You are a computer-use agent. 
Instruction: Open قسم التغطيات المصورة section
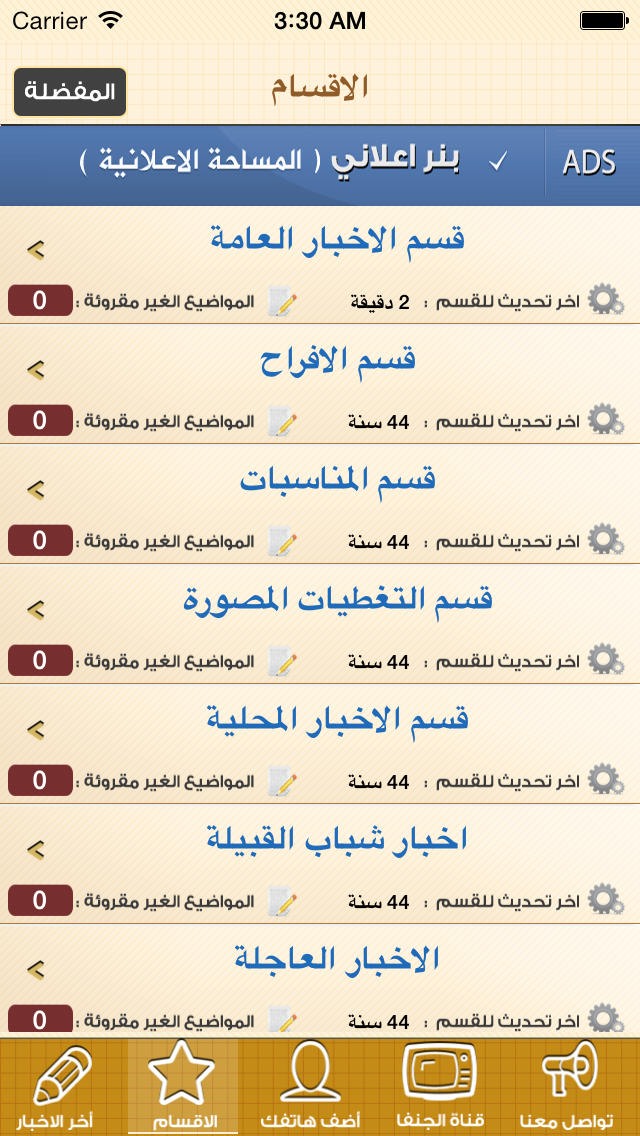click(x=320, y=625)
